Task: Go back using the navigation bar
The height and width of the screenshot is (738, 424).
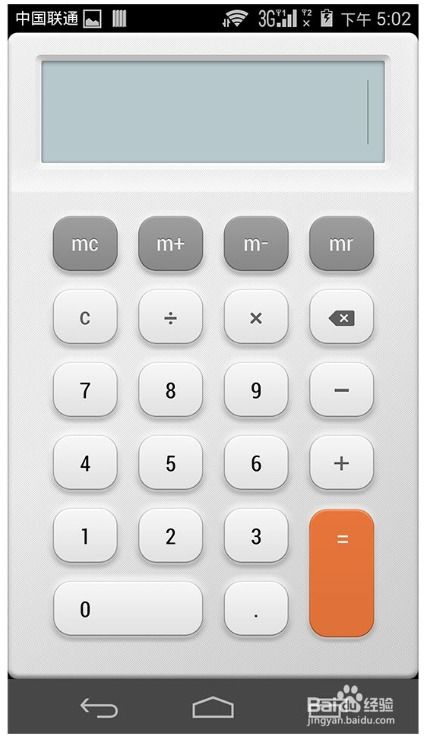Action: click(x=98, y=707)
